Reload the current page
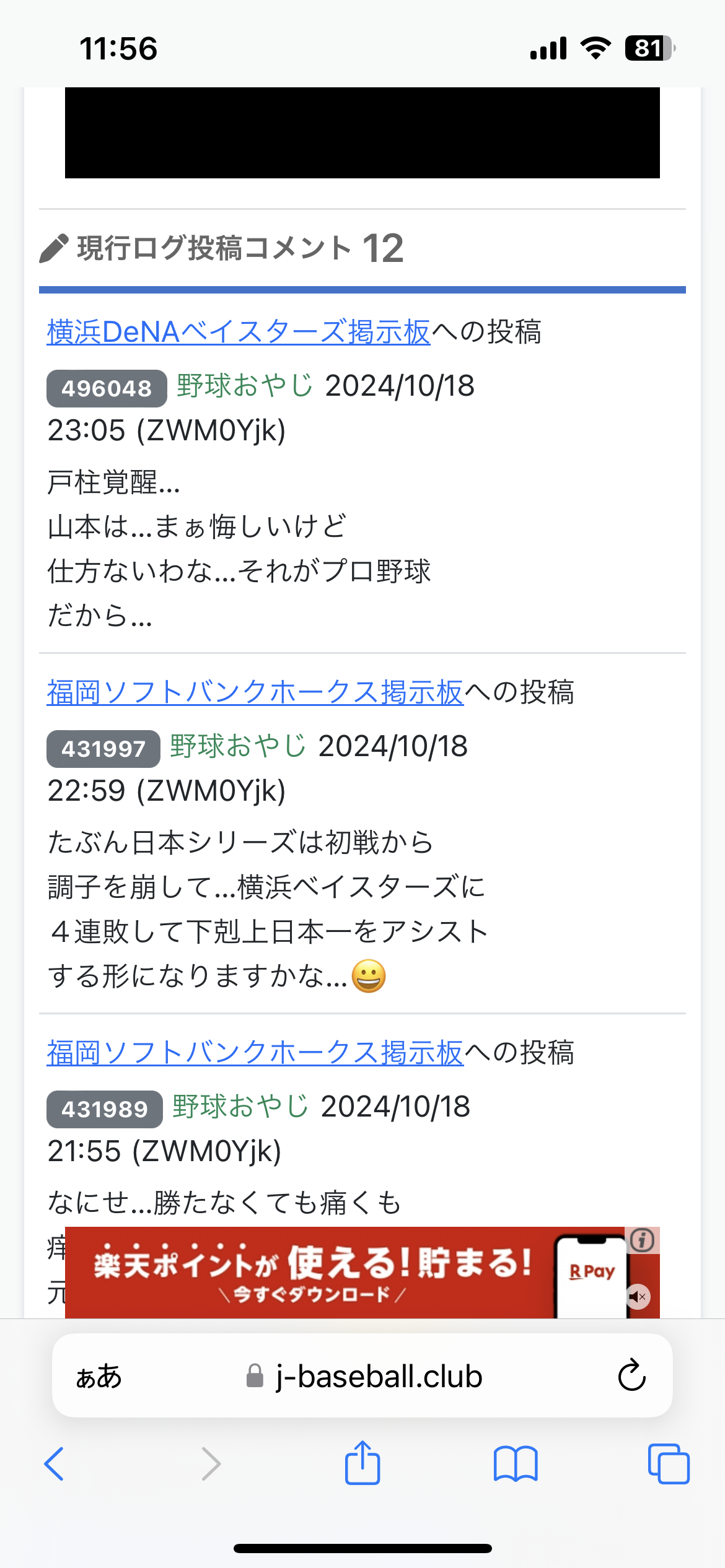 (632, 1375)
